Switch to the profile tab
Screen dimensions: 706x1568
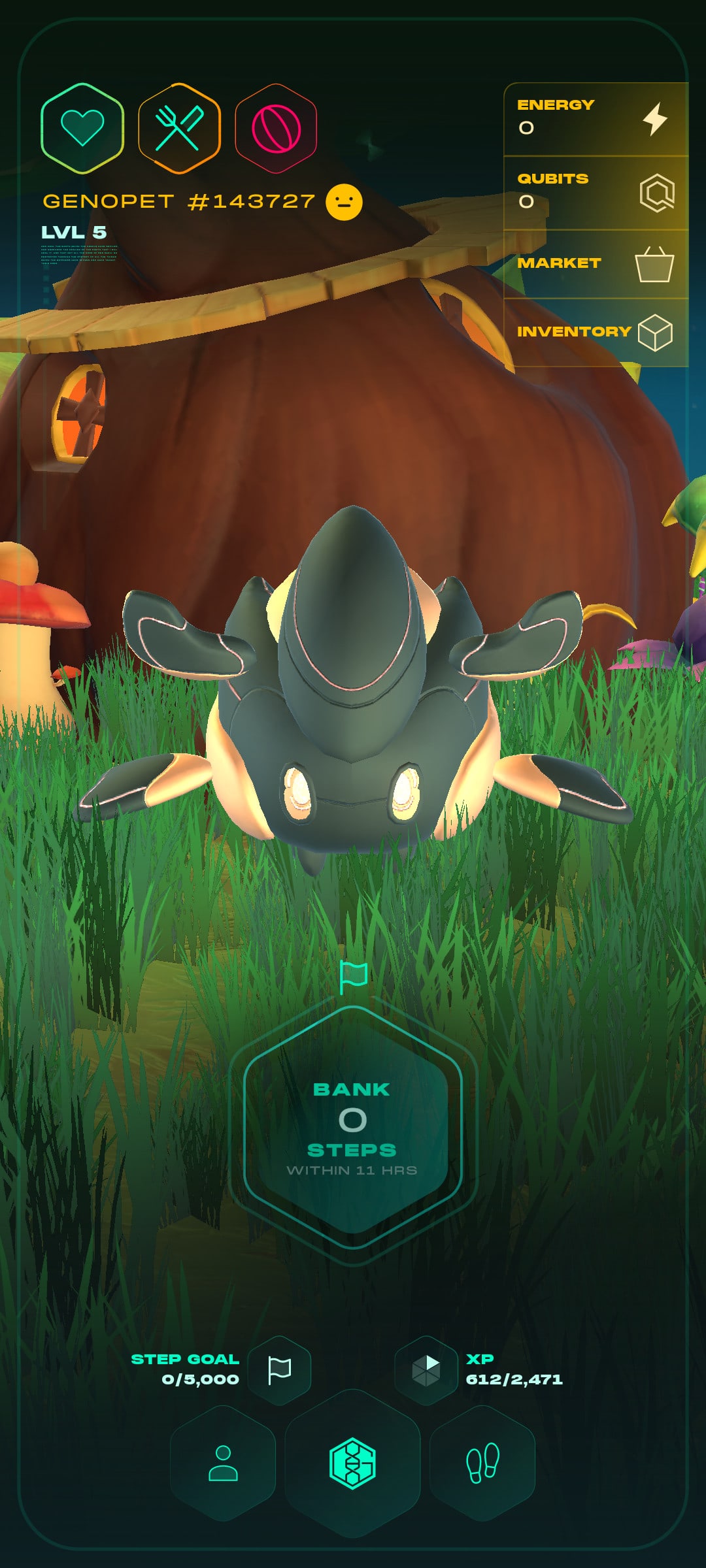(223, 1463)
